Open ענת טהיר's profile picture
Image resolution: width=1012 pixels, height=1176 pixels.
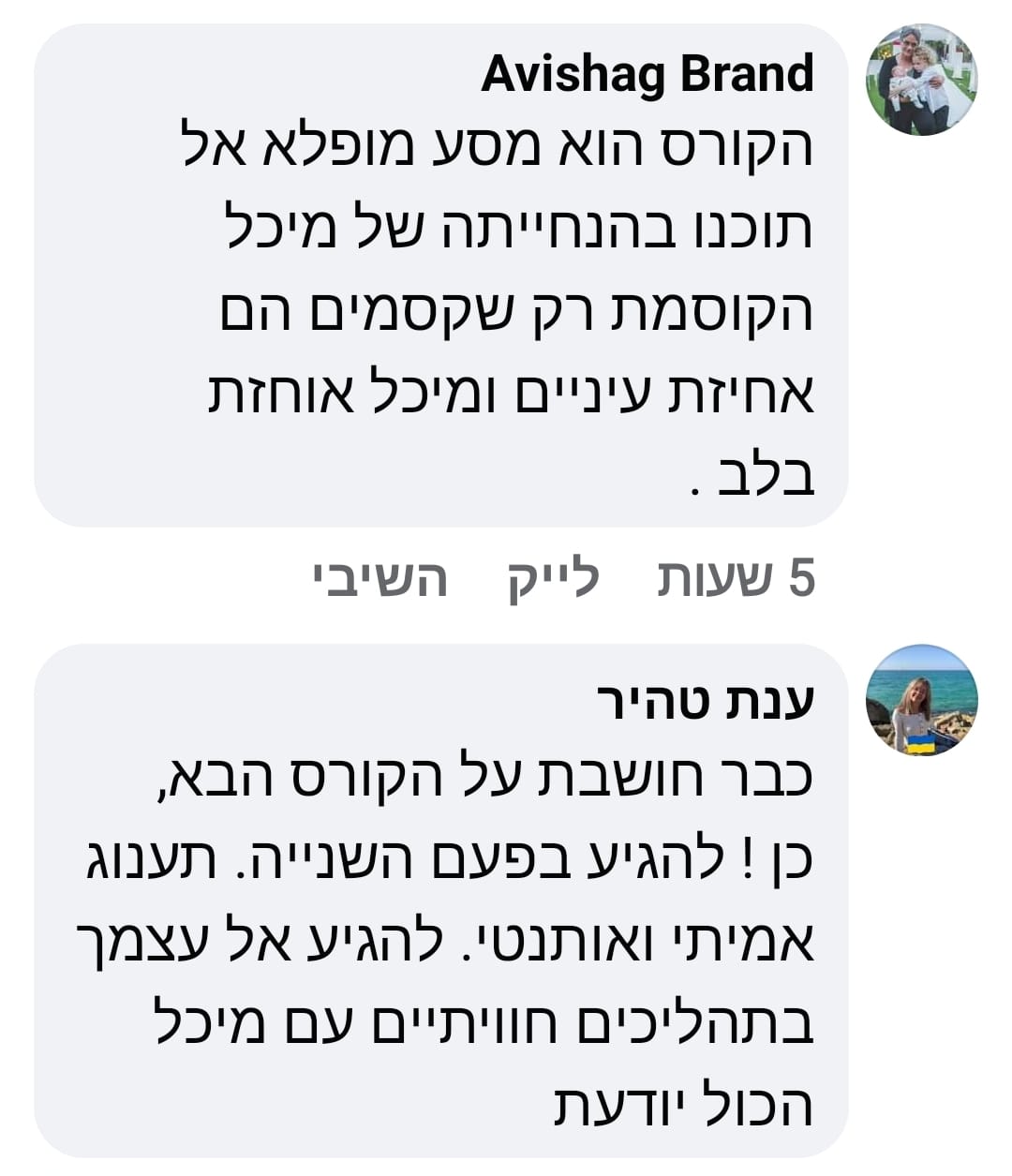[921, 700]
